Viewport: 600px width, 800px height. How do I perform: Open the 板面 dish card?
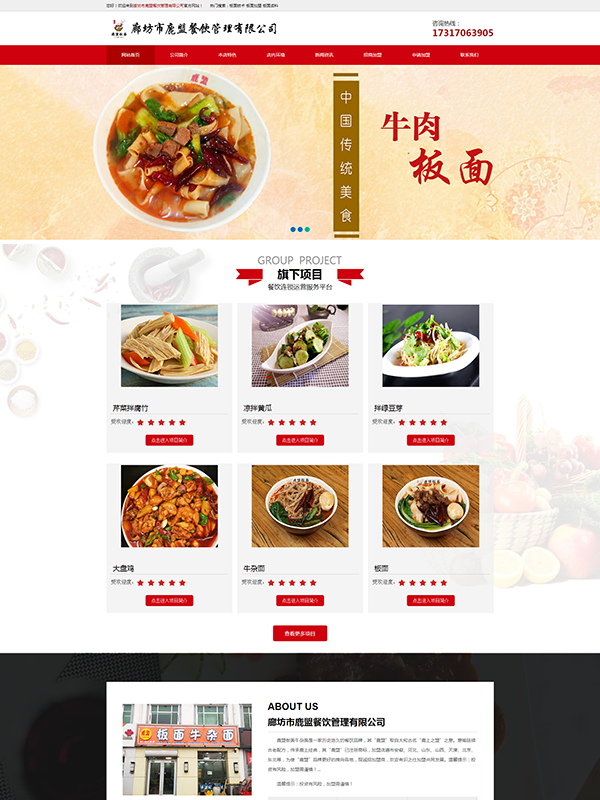[x=430, y=505]
